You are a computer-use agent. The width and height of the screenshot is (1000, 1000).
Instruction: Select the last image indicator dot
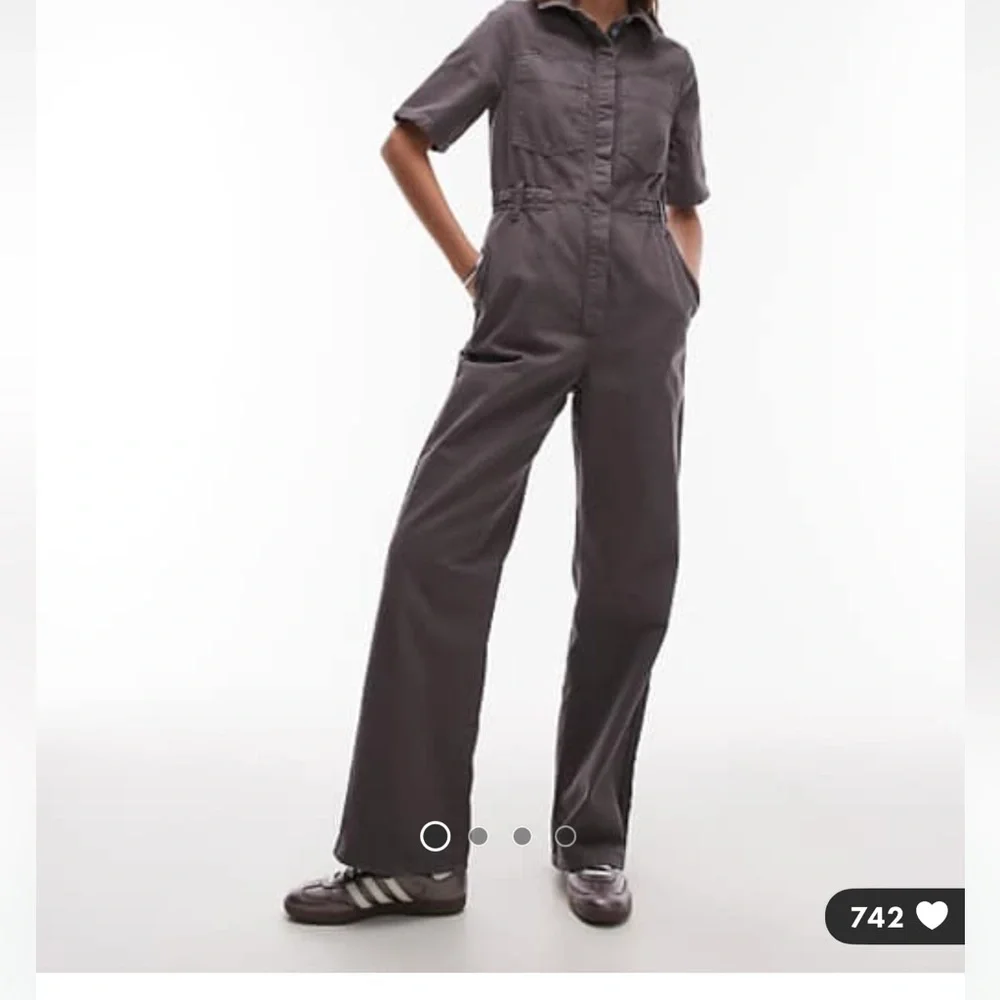[565, 836]
